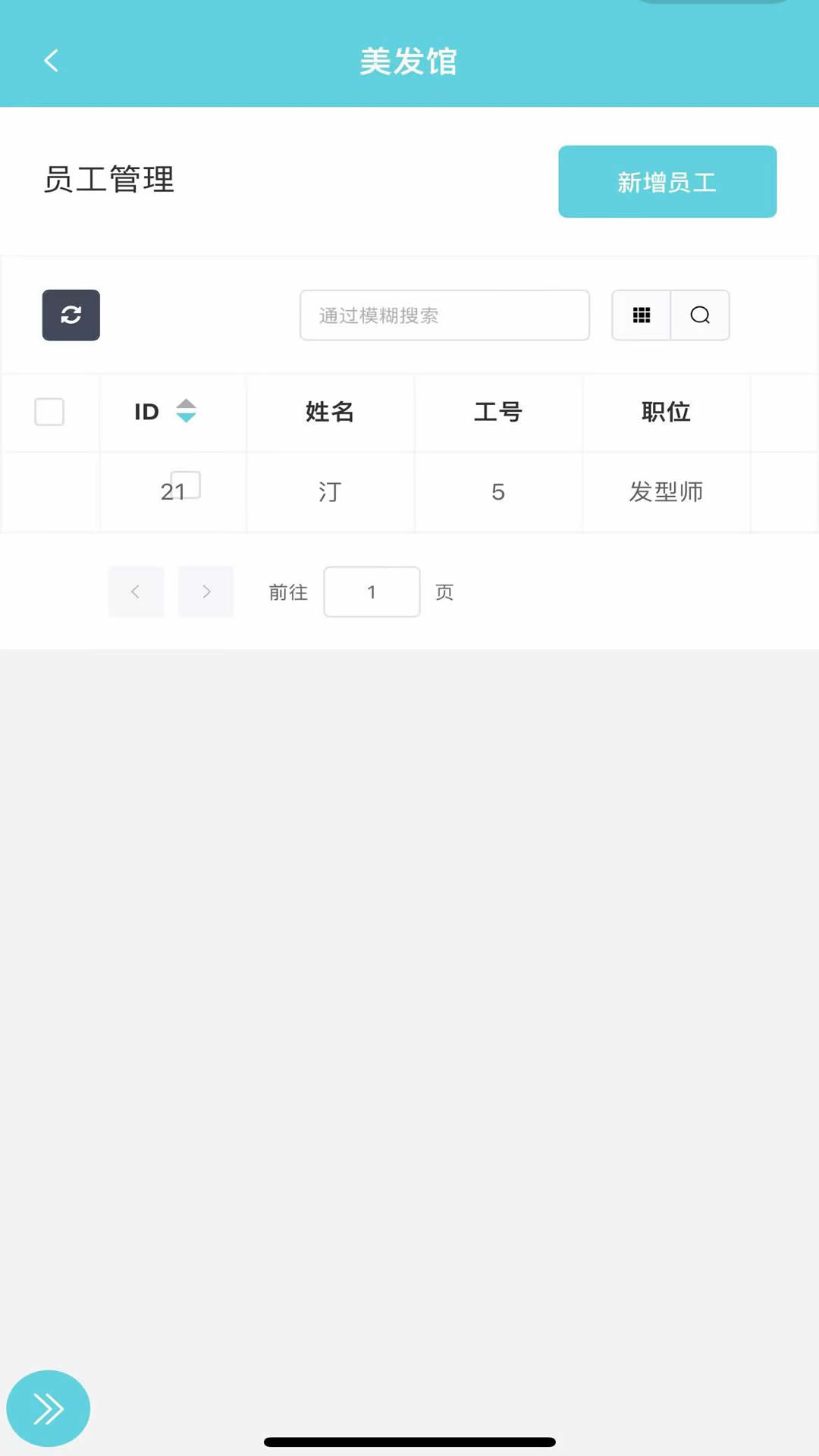Click the 通过模糊搜索 search input
Viewport: 819px width, 1456px height.
(444, 315)
